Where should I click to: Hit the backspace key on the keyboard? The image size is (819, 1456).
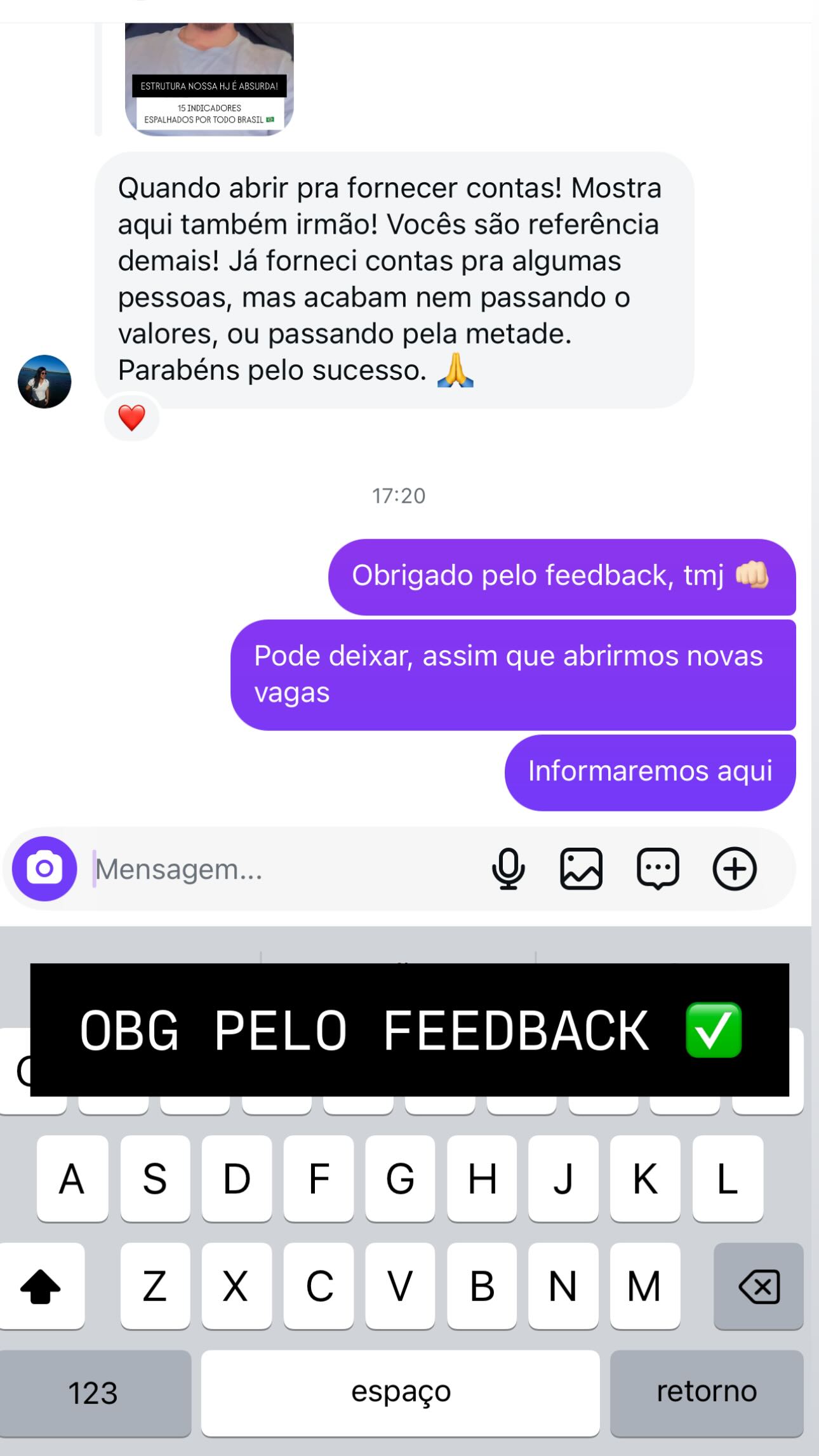tap(759, 1286)
